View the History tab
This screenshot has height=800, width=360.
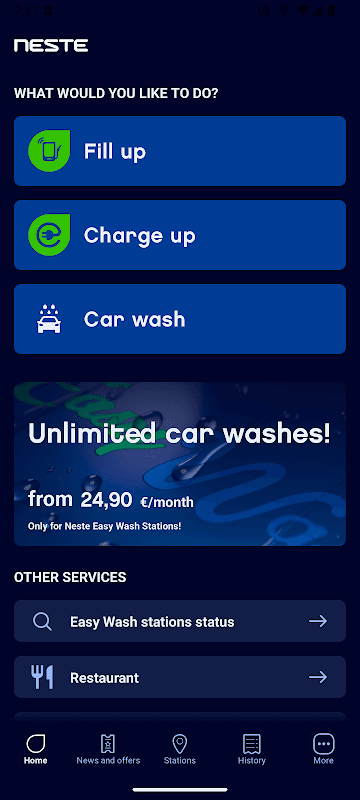pos(252,749)
